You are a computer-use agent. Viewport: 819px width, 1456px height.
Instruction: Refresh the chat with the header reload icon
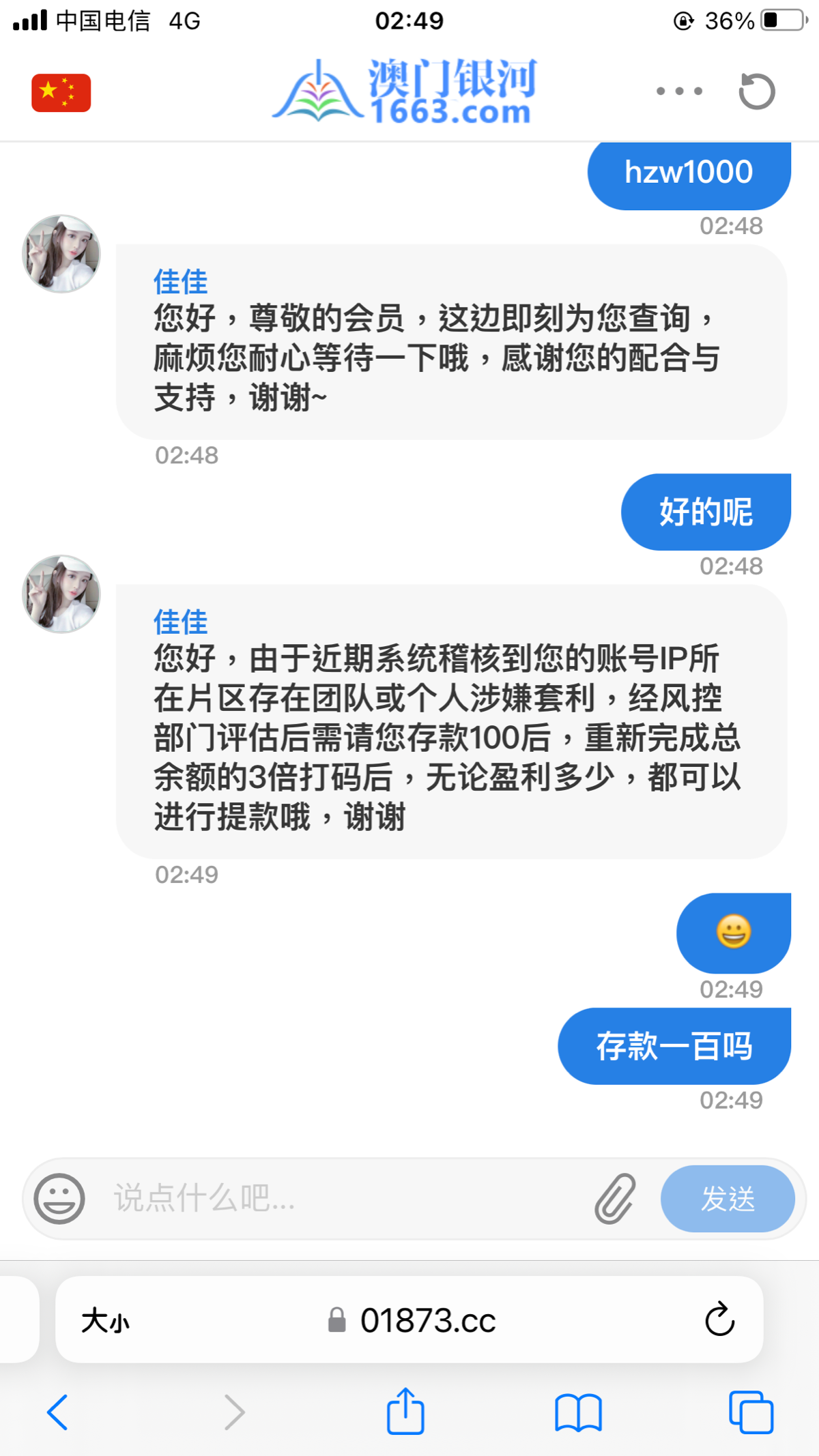pyautogui.click(x=757, y=91)
